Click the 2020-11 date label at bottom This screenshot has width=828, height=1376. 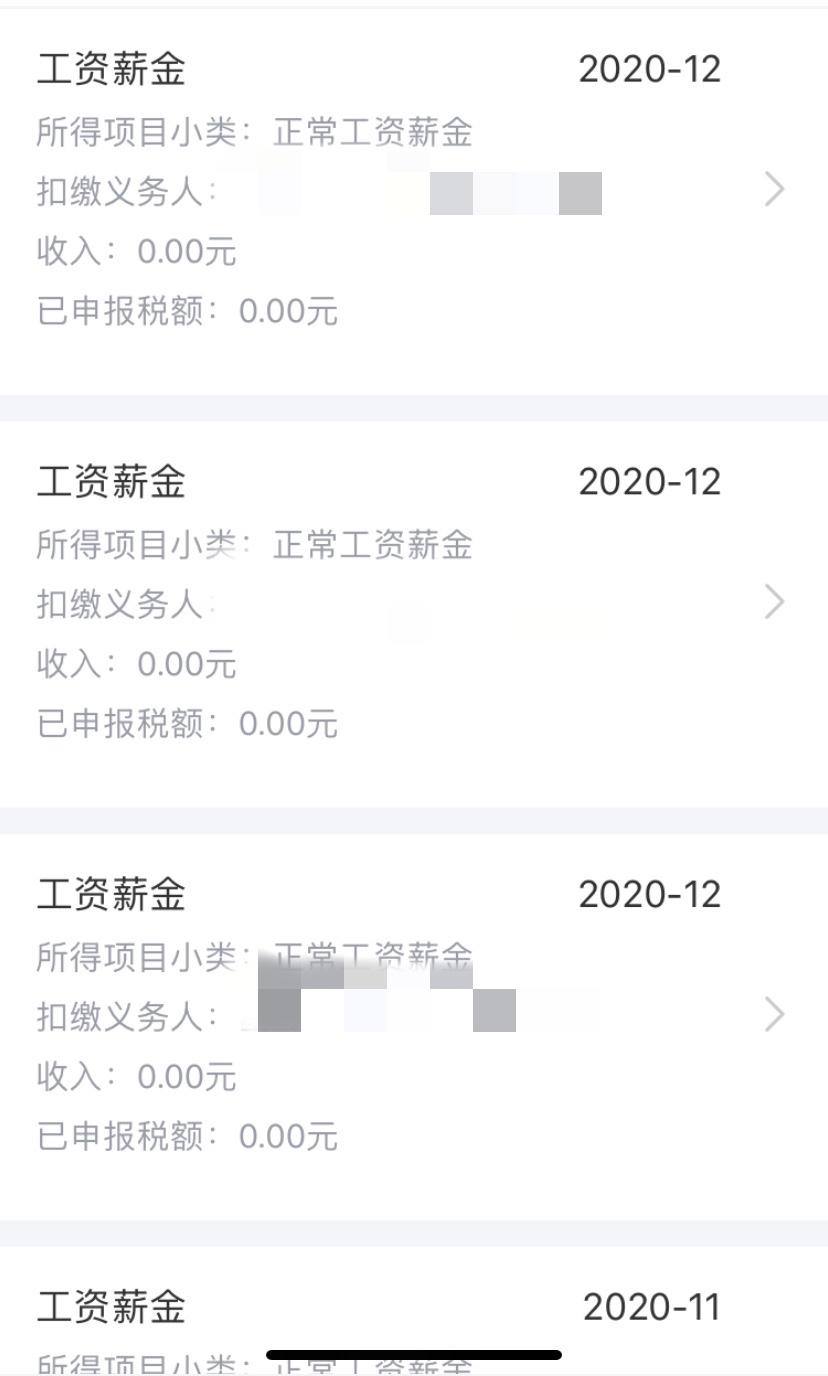649,1305
